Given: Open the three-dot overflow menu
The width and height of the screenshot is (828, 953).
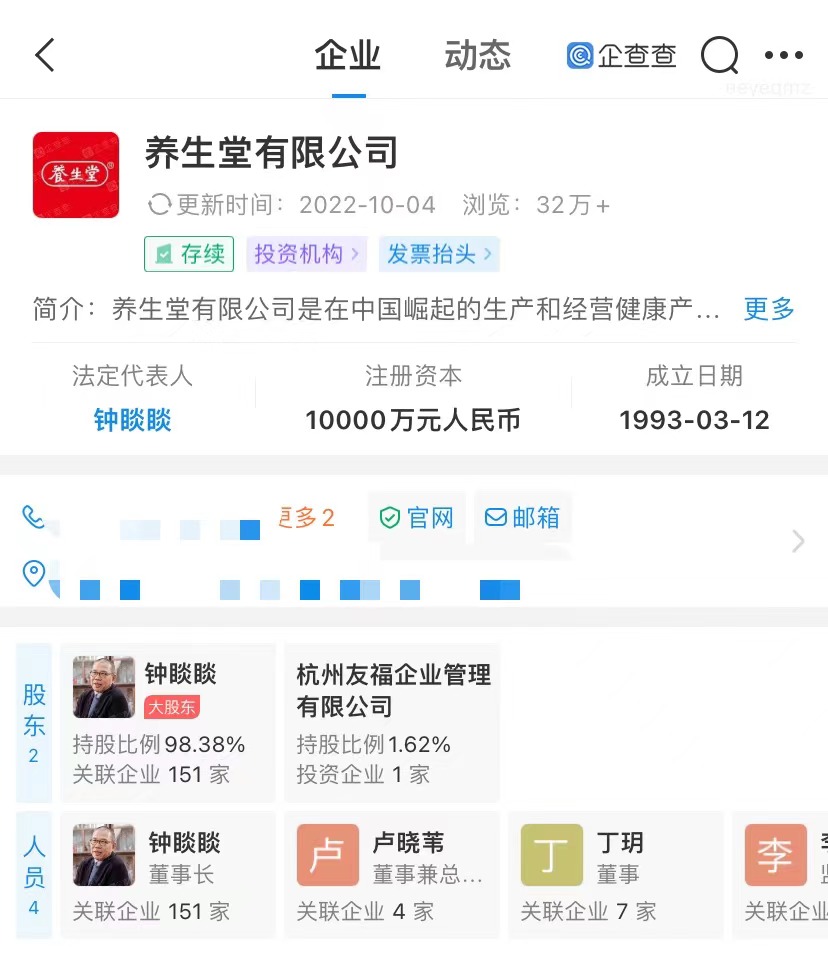Looking at the screenshot, I should click(783, 55).
